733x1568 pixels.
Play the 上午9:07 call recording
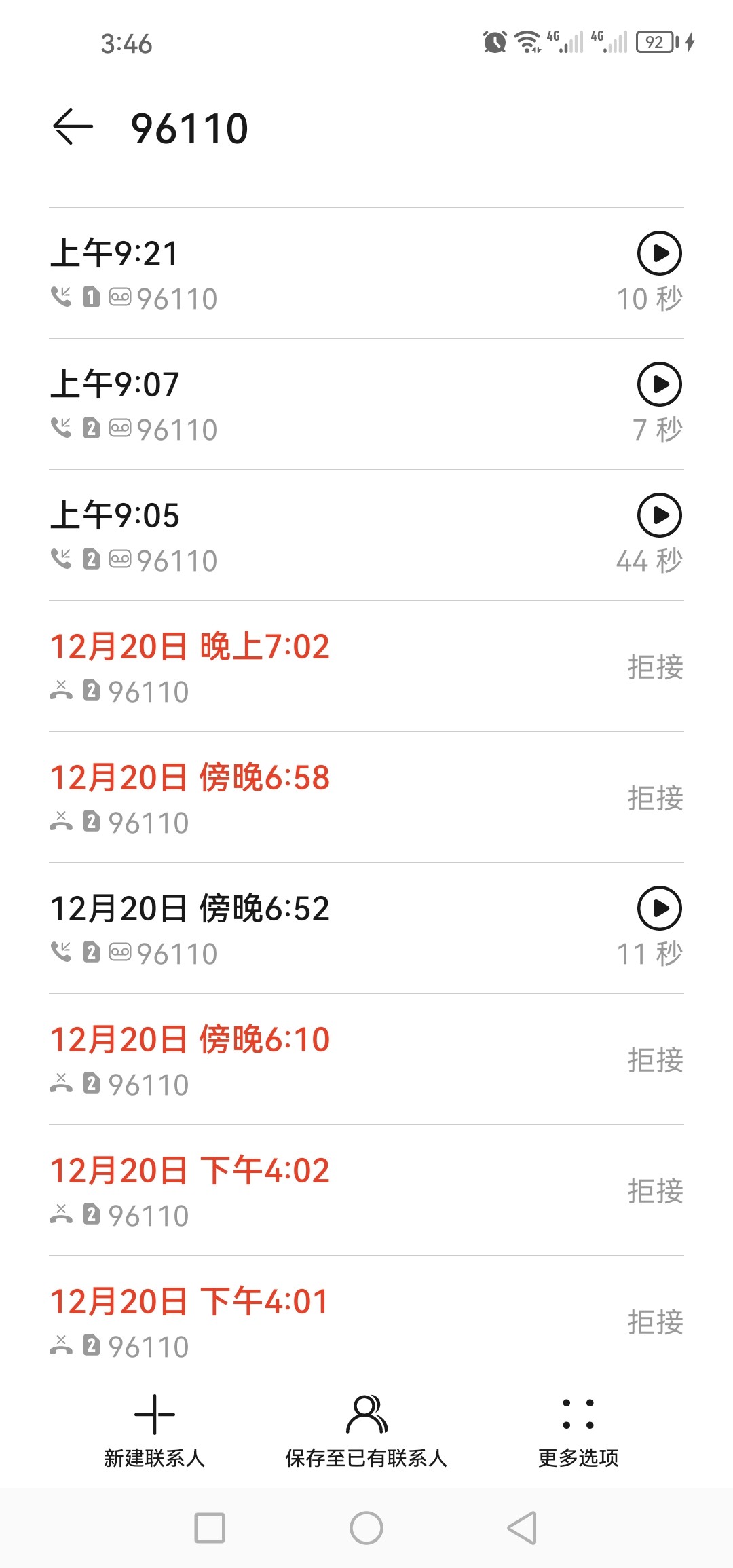tap(659, 384)
